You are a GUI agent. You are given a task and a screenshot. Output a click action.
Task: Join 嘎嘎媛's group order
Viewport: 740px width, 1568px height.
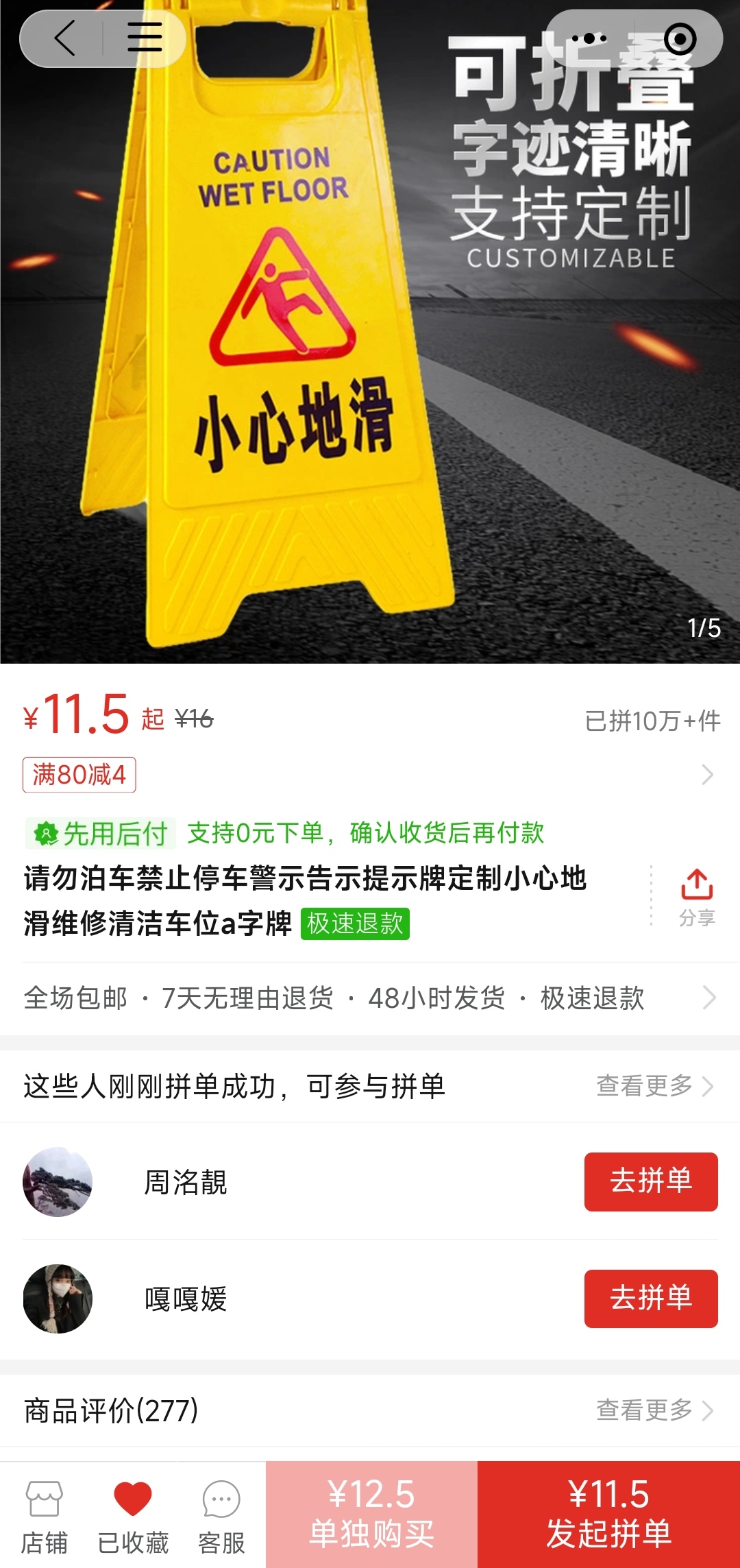click(650, 1299)
